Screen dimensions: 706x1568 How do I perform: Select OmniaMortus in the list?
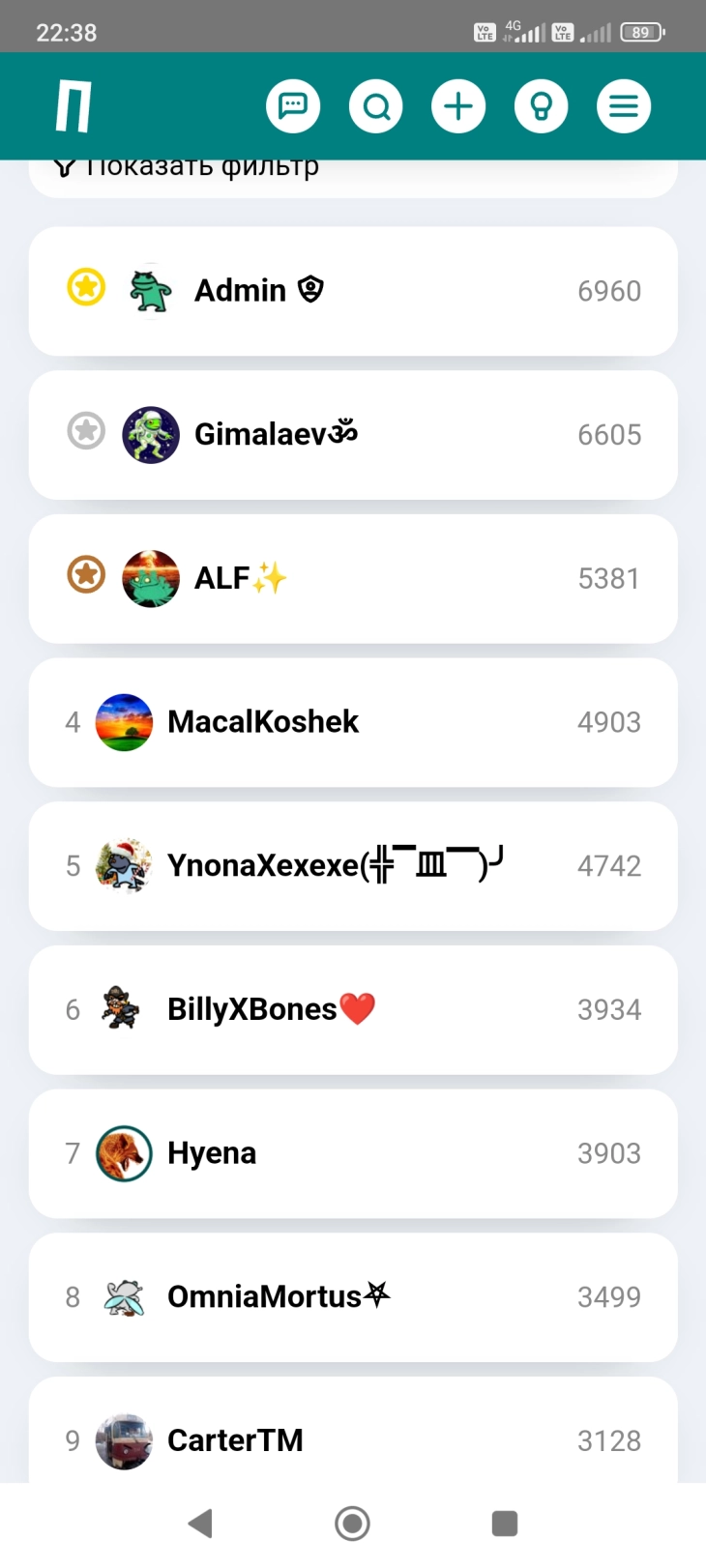[x=353, y=1297]
